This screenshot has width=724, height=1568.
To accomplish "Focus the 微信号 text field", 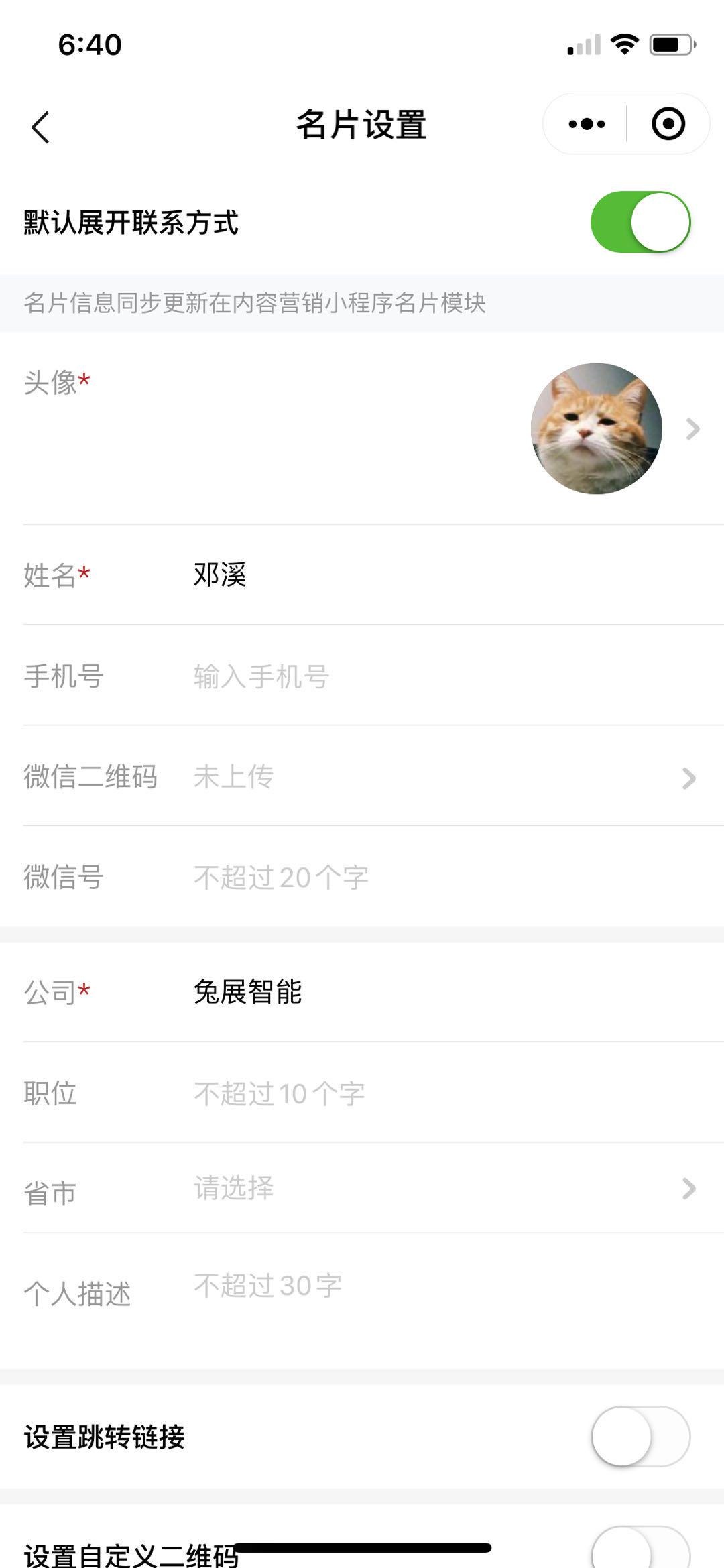I will [x=442, y=877].
